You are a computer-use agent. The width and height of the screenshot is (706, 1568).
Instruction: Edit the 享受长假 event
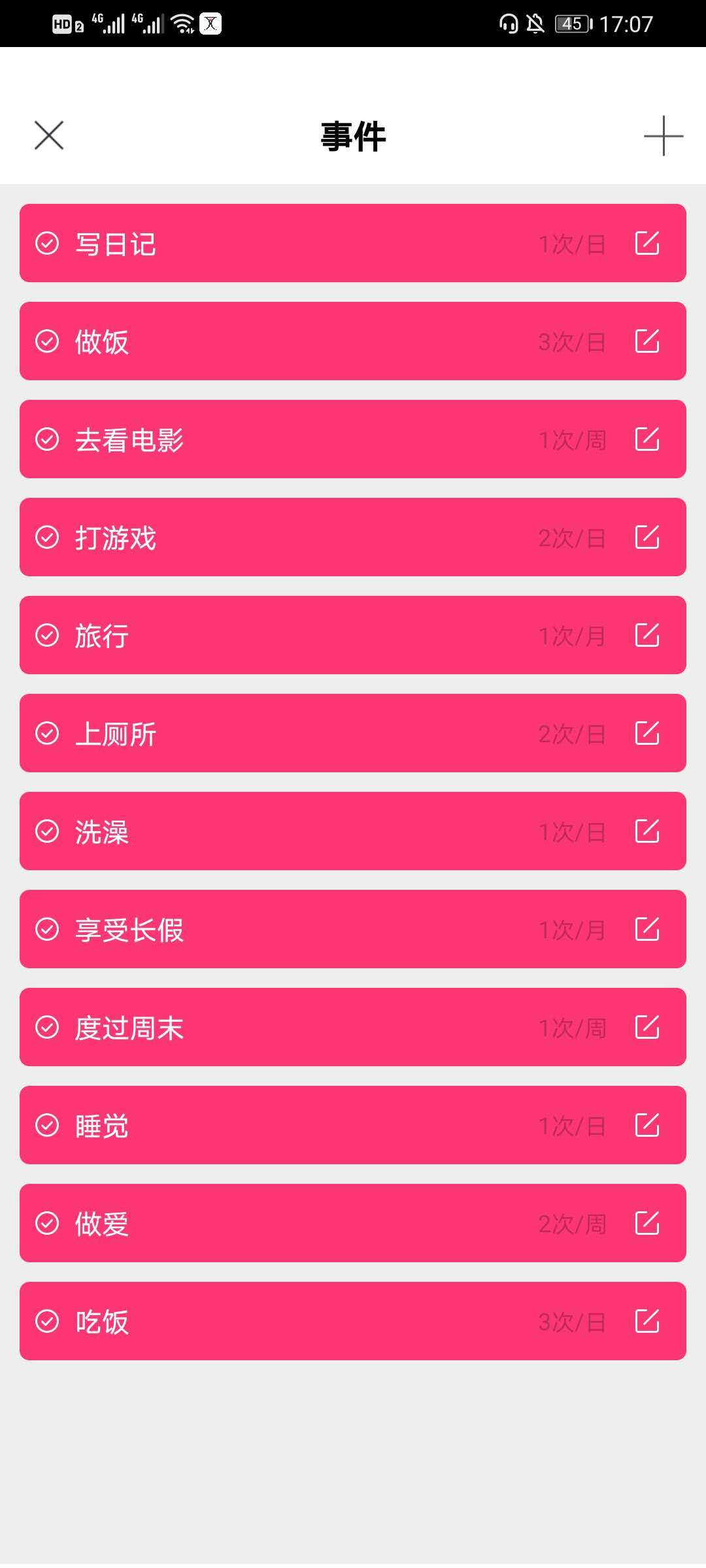coord(647,929)
